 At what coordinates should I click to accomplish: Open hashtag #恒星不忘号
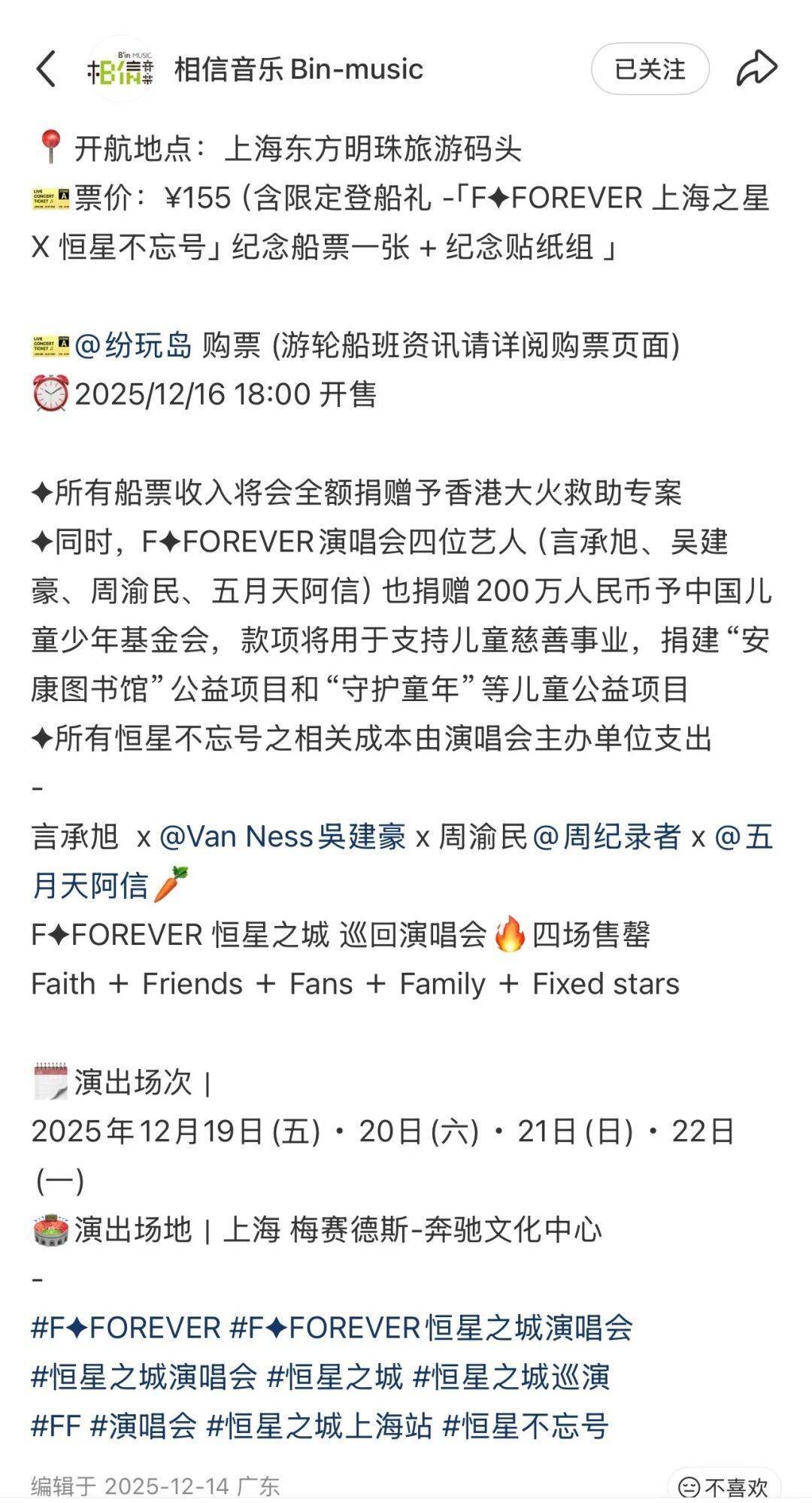pyautogui.click(x=526, y=1426)
